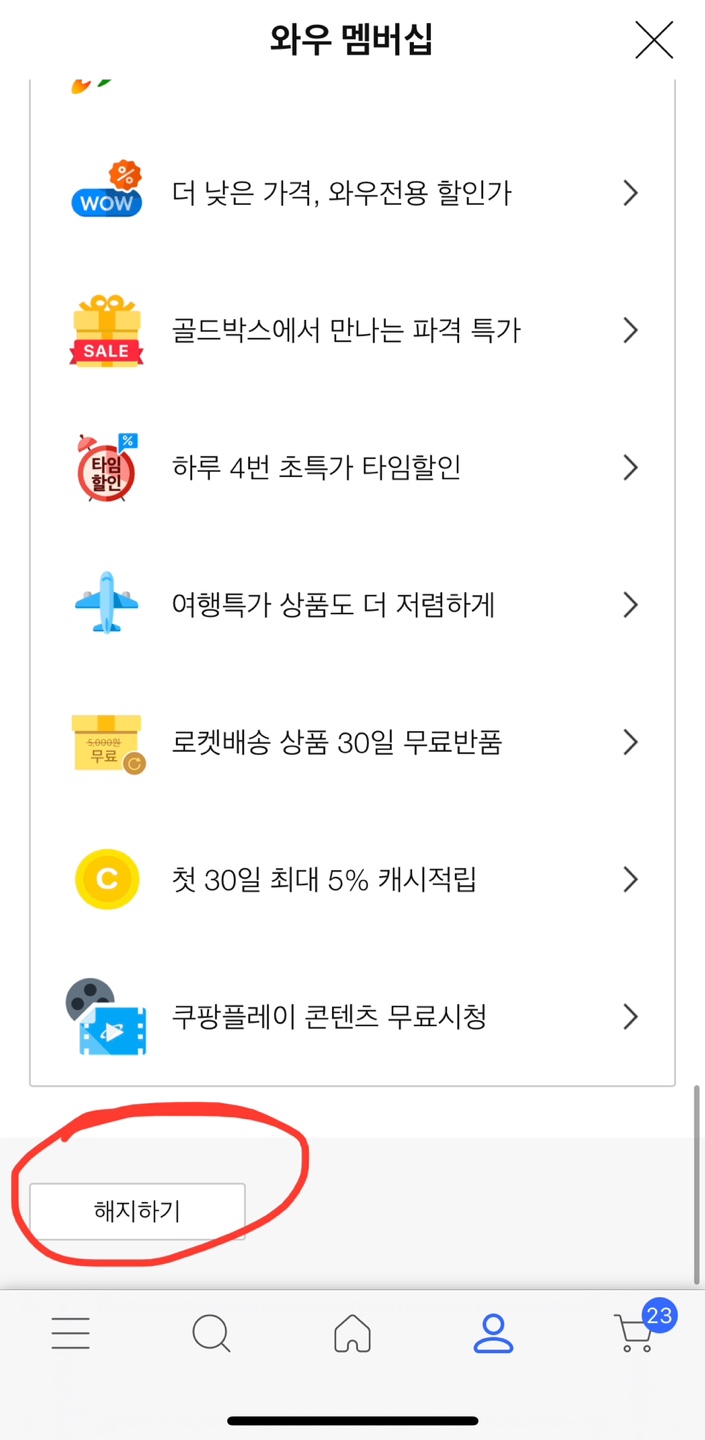
Task: Open search from the bottom bar
Action: click(211, 1333)
